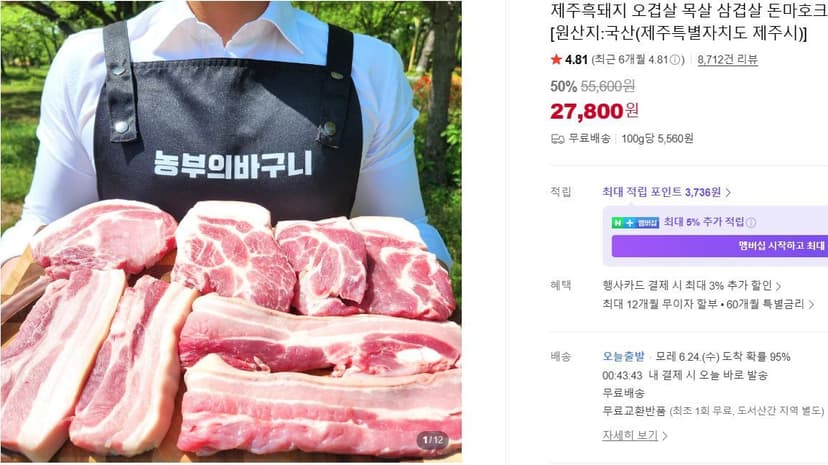Tap the info icon beside 최근 6개월 4.81

tap(675, 60)
